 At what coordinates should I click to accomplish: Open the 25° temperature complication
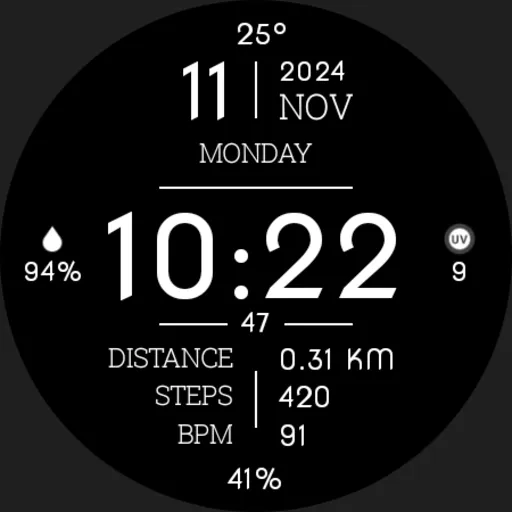coord(262,34)
